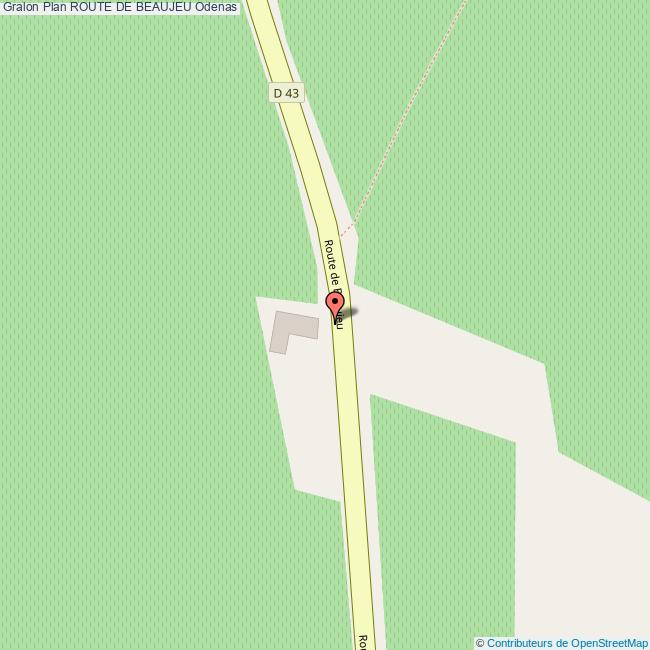Tap the red location marker pin
The image size is (650, 650).
(x=335, y=304)
